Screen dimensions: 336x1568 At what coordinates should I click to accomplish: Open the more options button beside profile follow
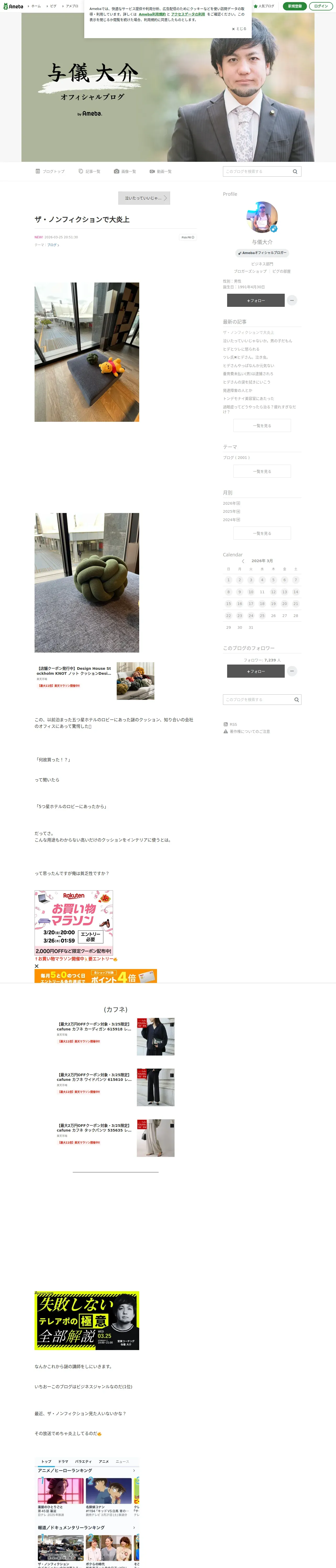[292, 300]
